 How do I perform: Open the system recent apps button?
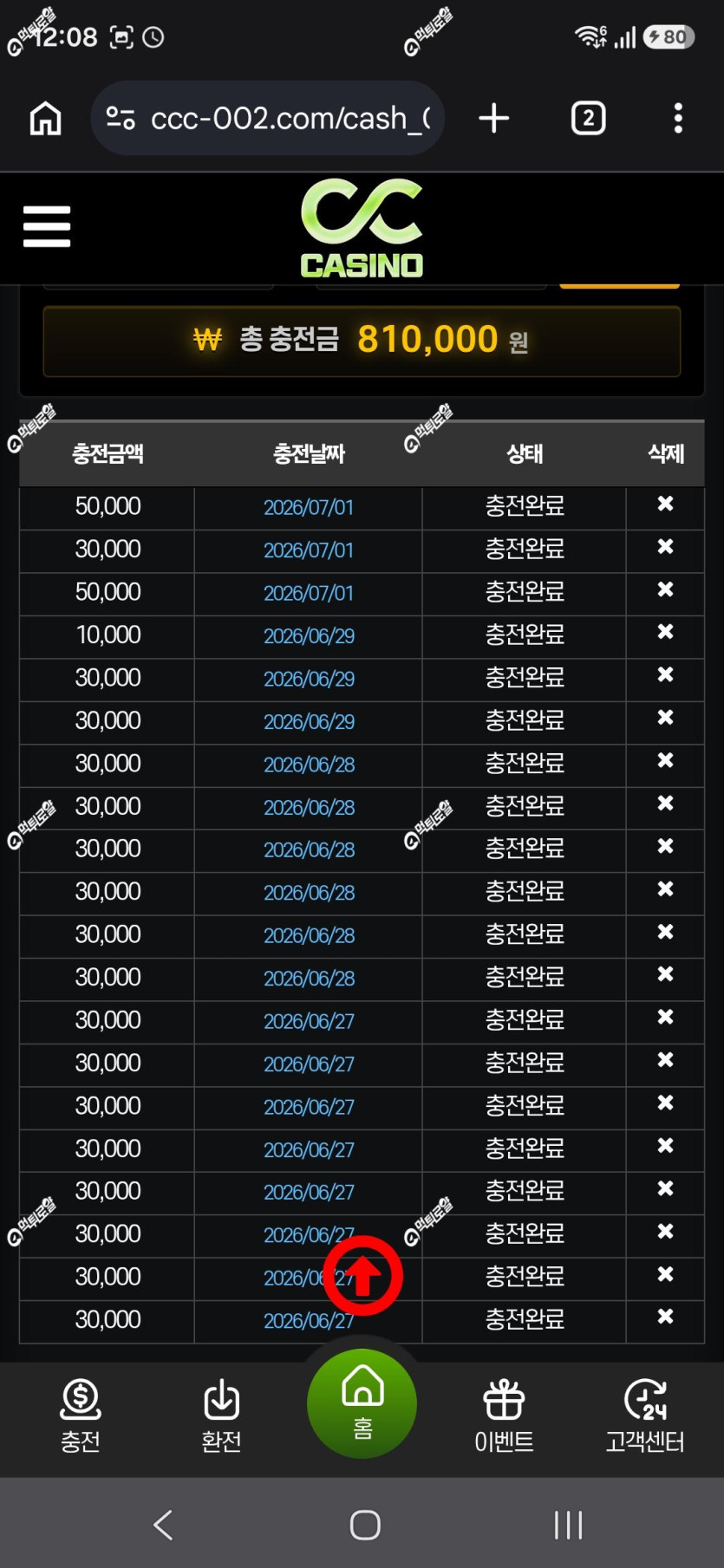coord(568,1524)
